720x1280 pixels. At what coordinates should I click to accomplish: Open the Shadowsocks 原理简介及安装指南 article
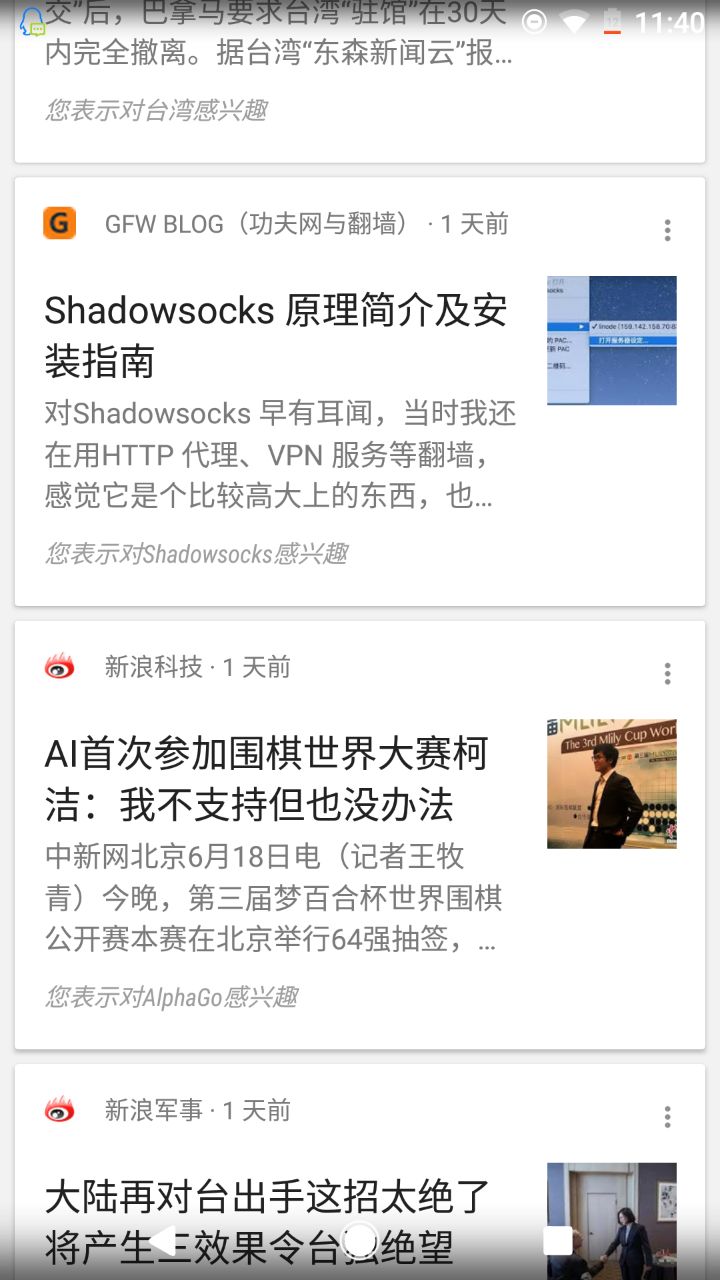tap(276, 336)
